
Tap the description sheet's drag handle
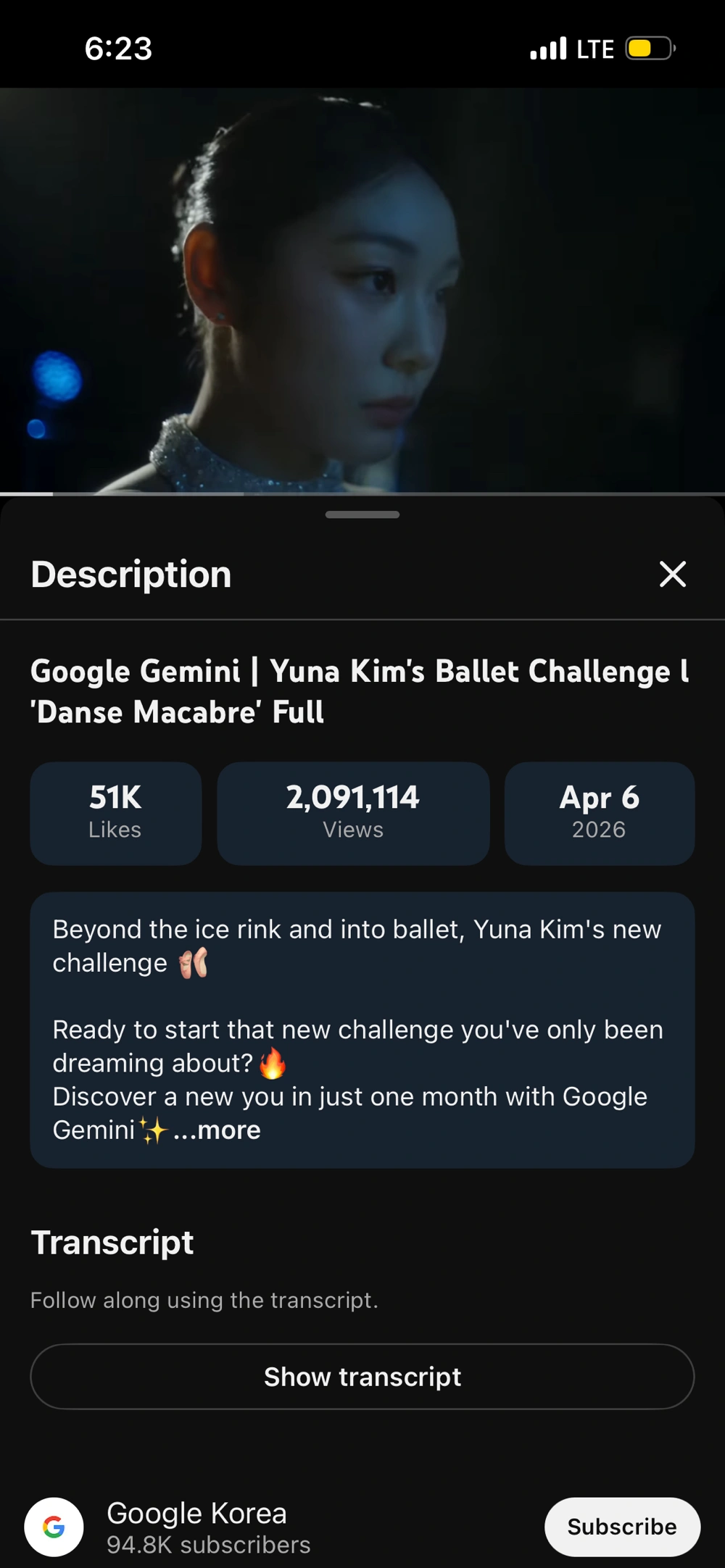pos(362,514)
